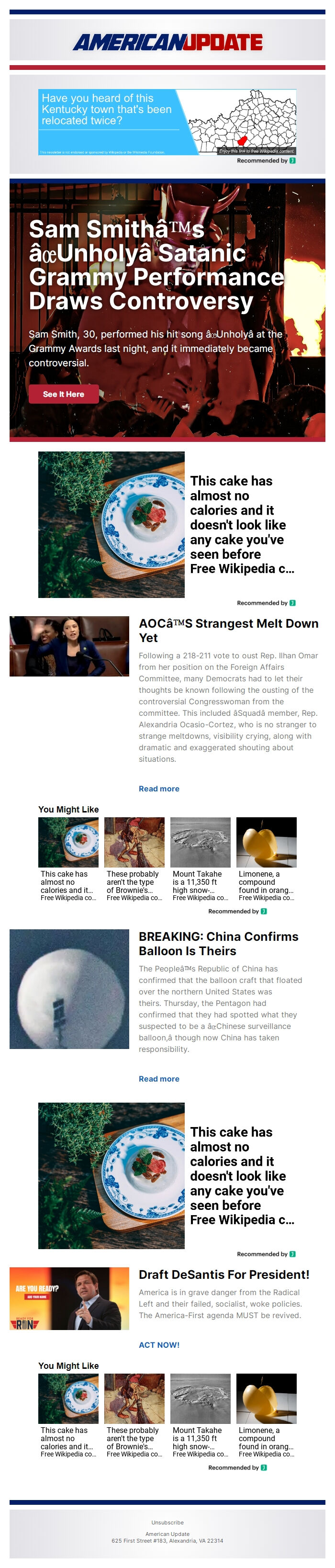Screen dimensions: 335x1568
Task: View the AOC article photo
Action: click(x=69, y=646)
